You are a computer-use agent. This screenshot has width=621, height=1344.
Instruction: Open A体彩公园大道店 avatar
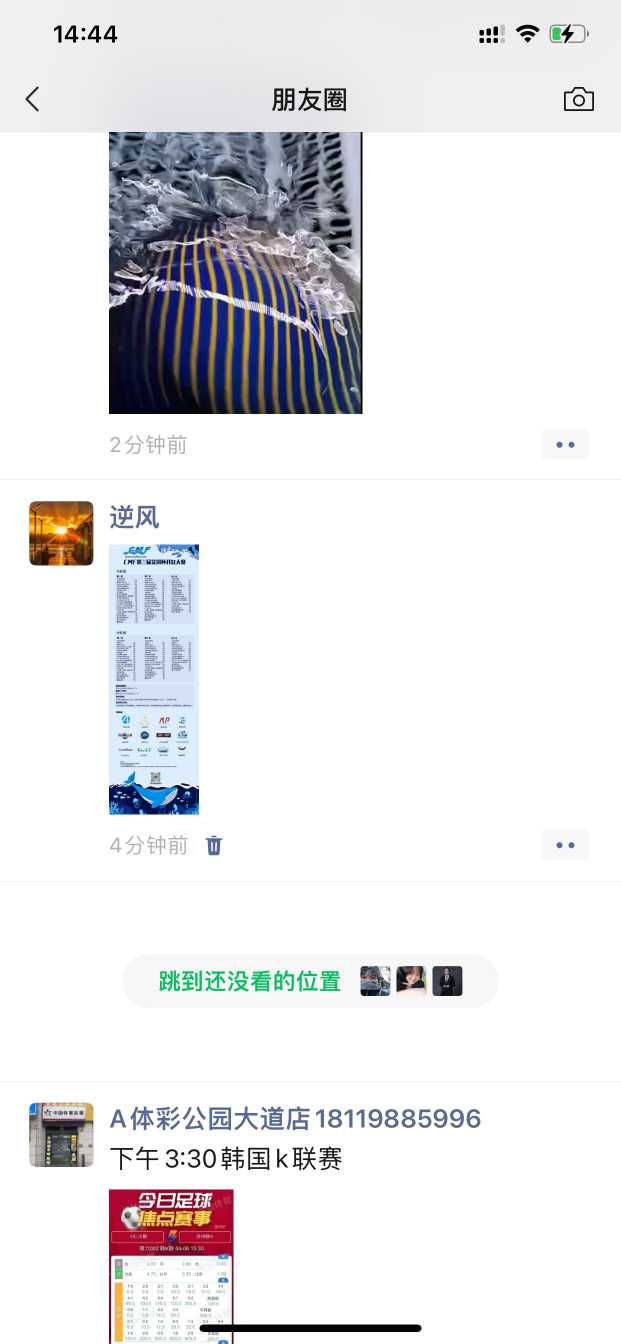(x=61, y=1135)
